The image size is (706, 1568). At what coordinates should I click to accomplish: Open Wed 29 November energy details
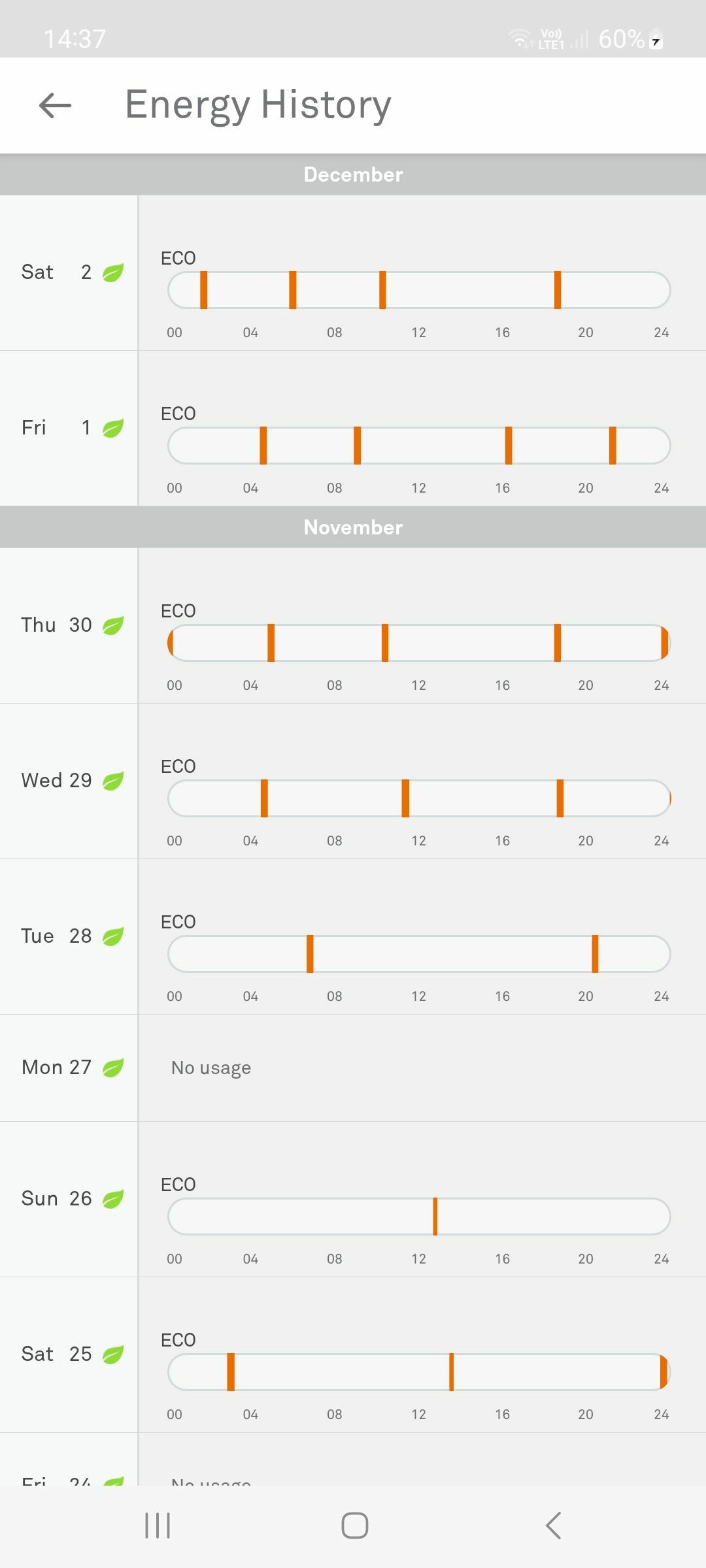pos(353,781)
